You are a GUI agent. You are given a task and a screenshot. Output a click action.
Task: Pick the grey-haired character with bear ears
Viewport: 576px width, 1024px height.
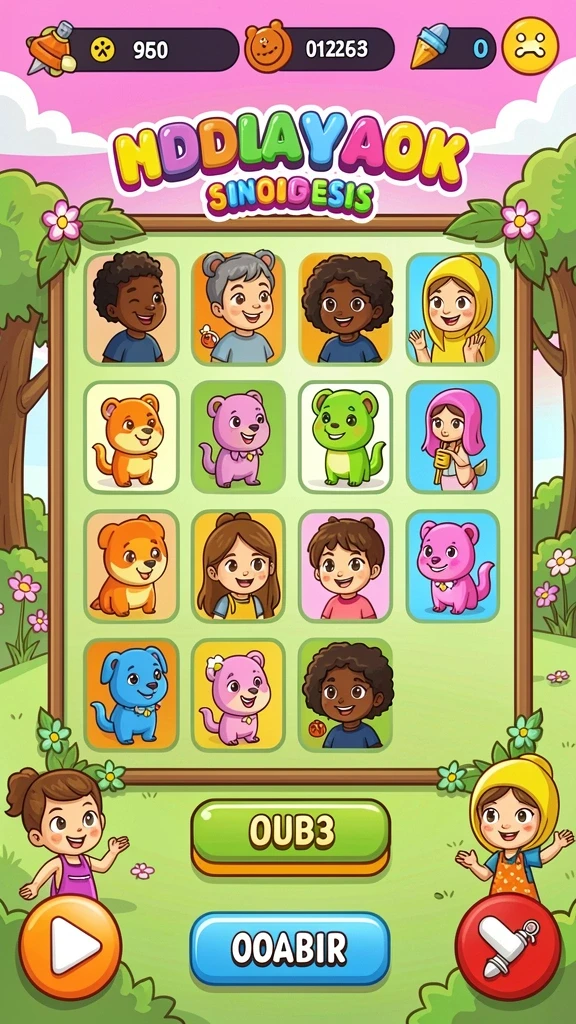[238, 308]
